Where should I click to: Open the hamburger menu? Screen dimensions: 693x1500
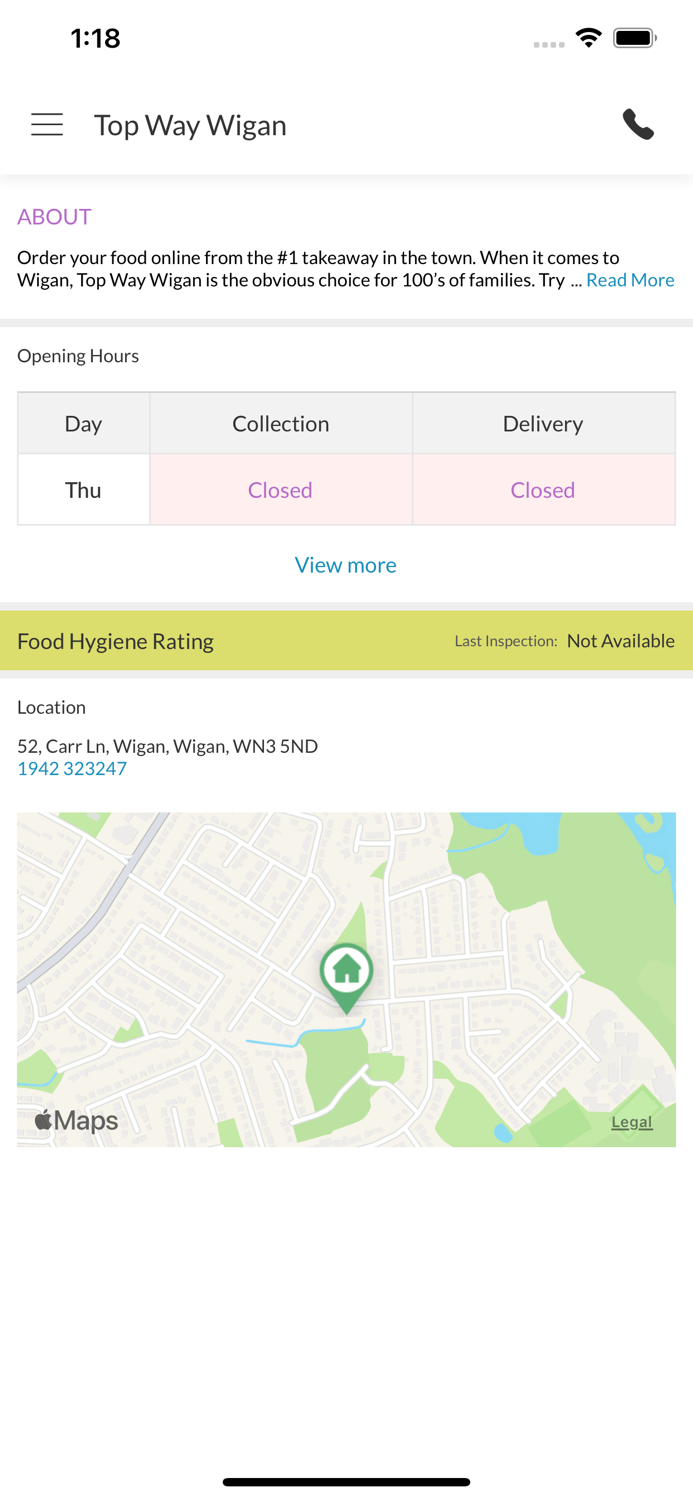pos(47,124)
